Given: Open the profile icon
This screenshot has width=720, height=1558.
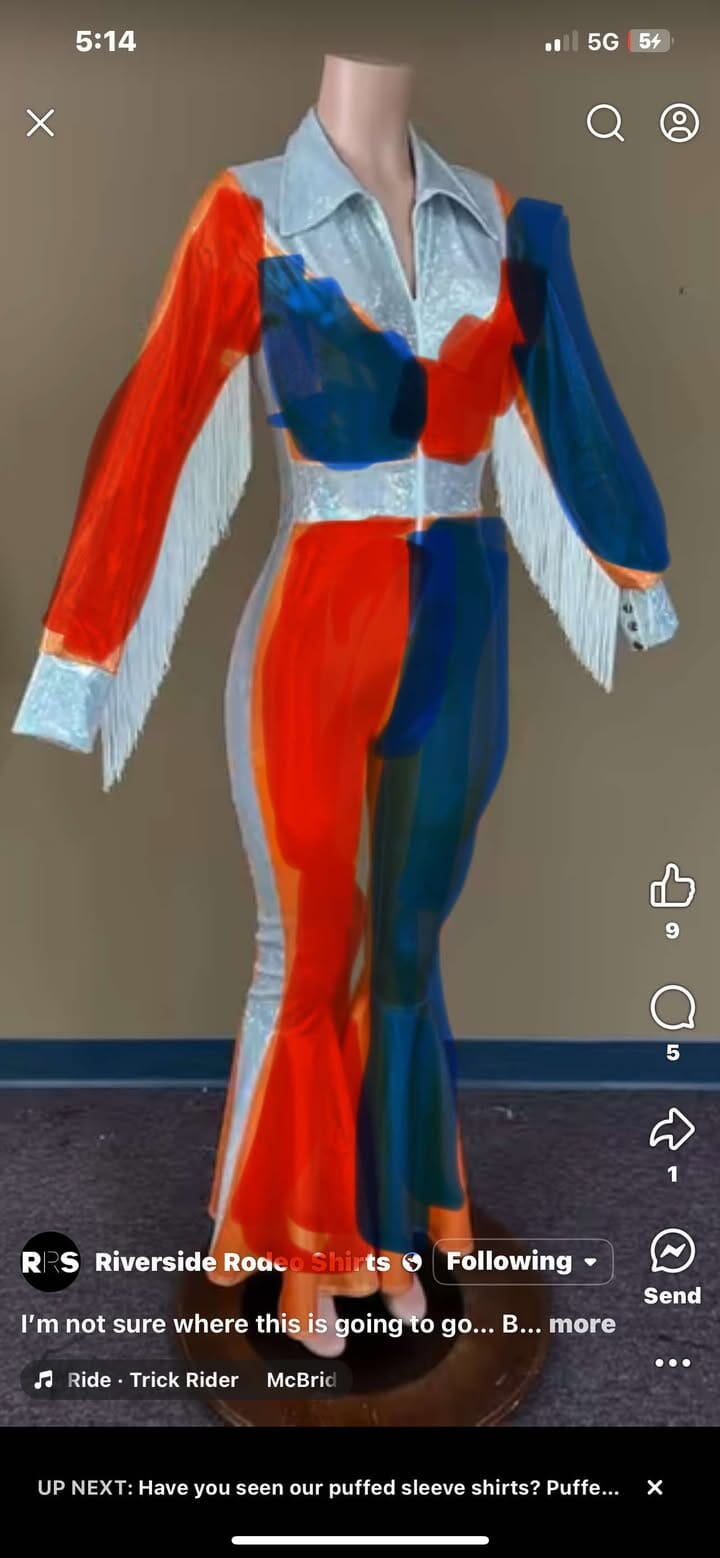Looking at the screenshot, I should 679,123.
